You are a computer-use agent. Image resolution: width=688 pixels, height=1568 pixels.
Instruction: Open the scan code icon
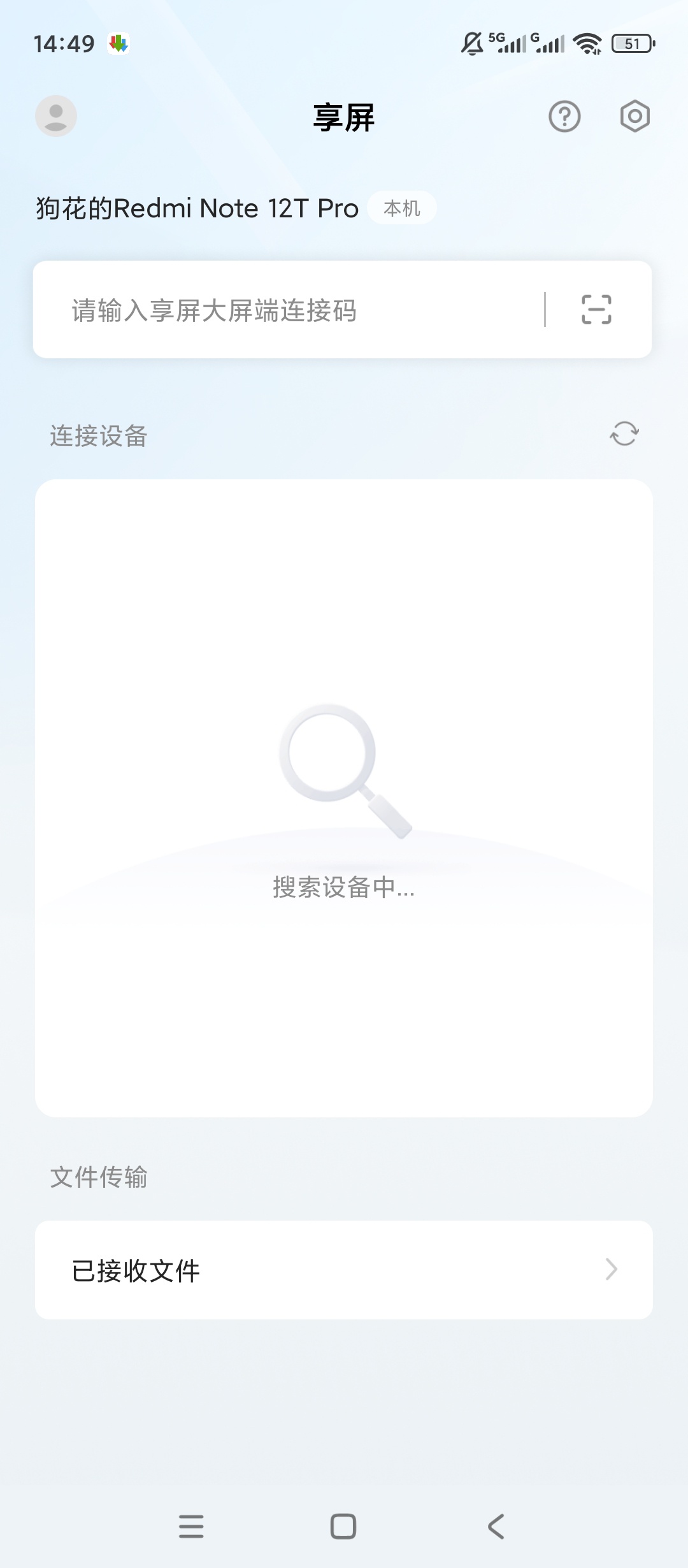(596, 310)
